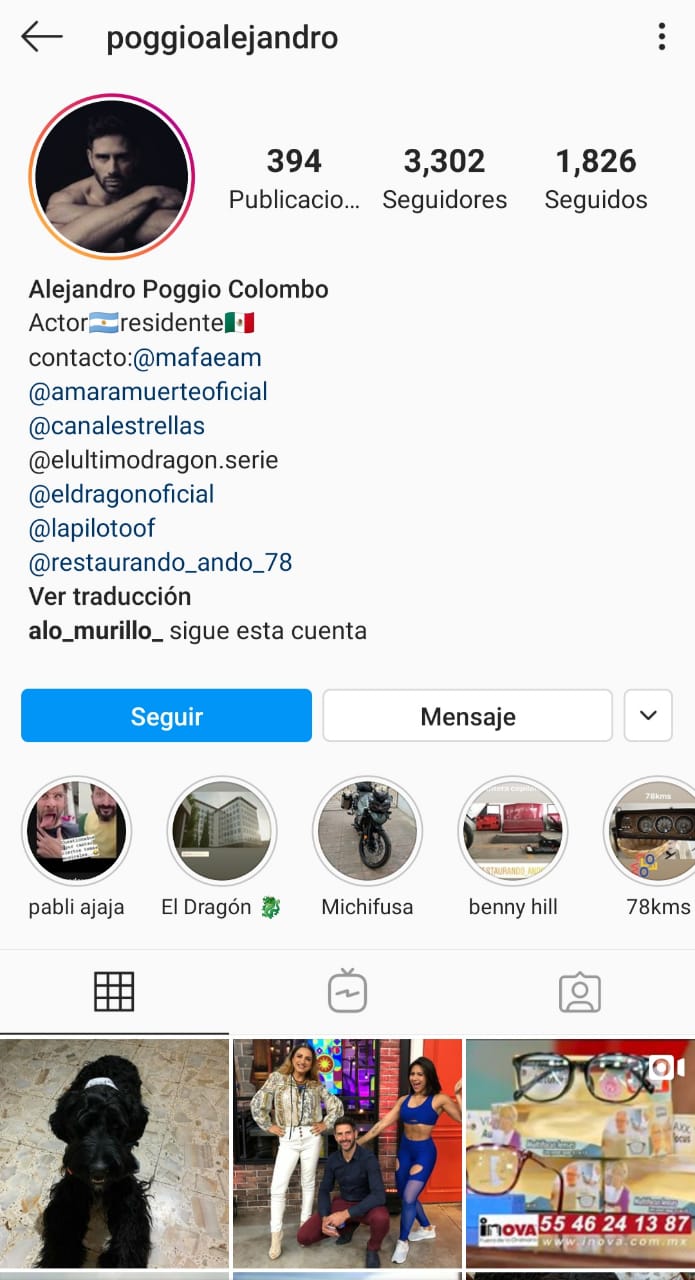Follow with the Seguir button
The width and height of the screenshot is (695, 1280).
(166, 716)
